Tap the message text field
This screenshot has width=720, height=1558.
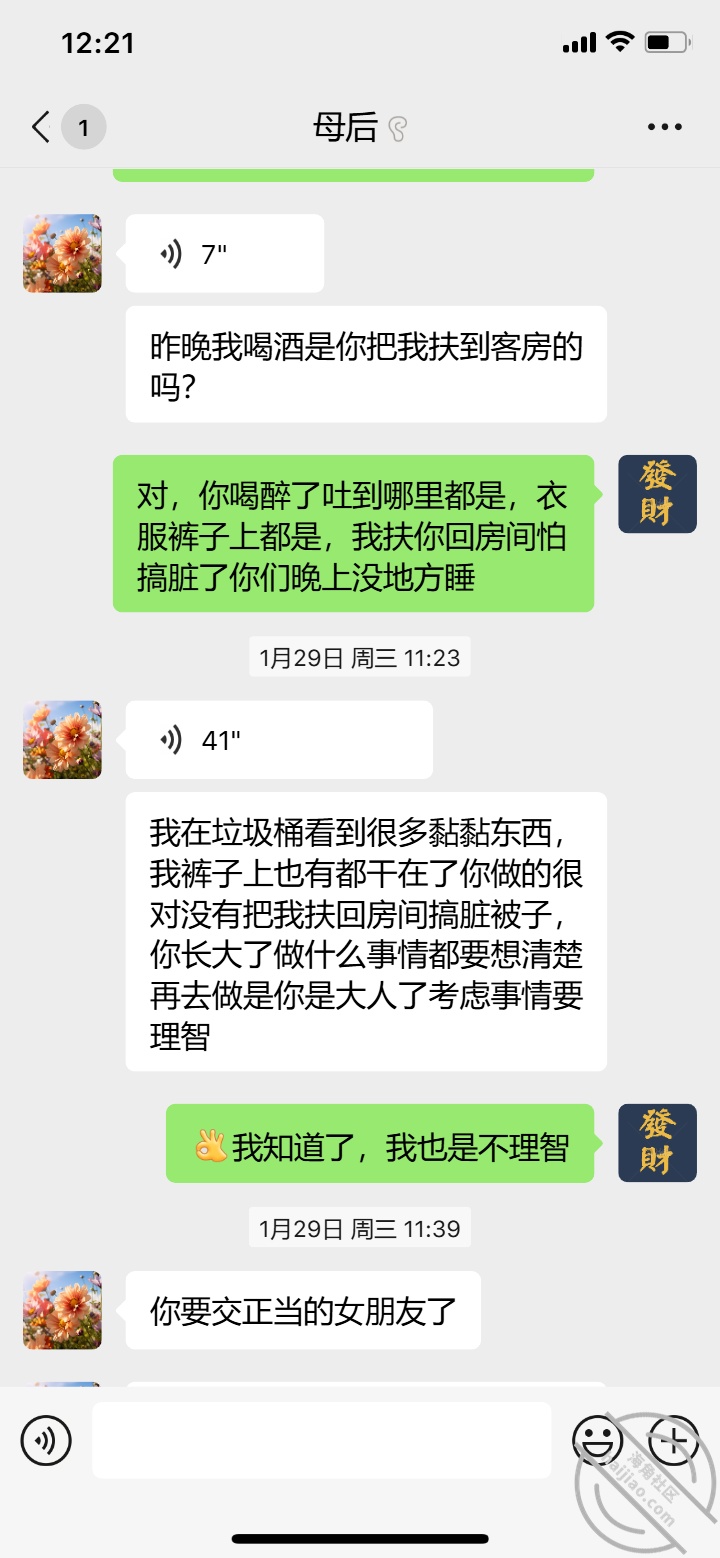[321, 1440]
